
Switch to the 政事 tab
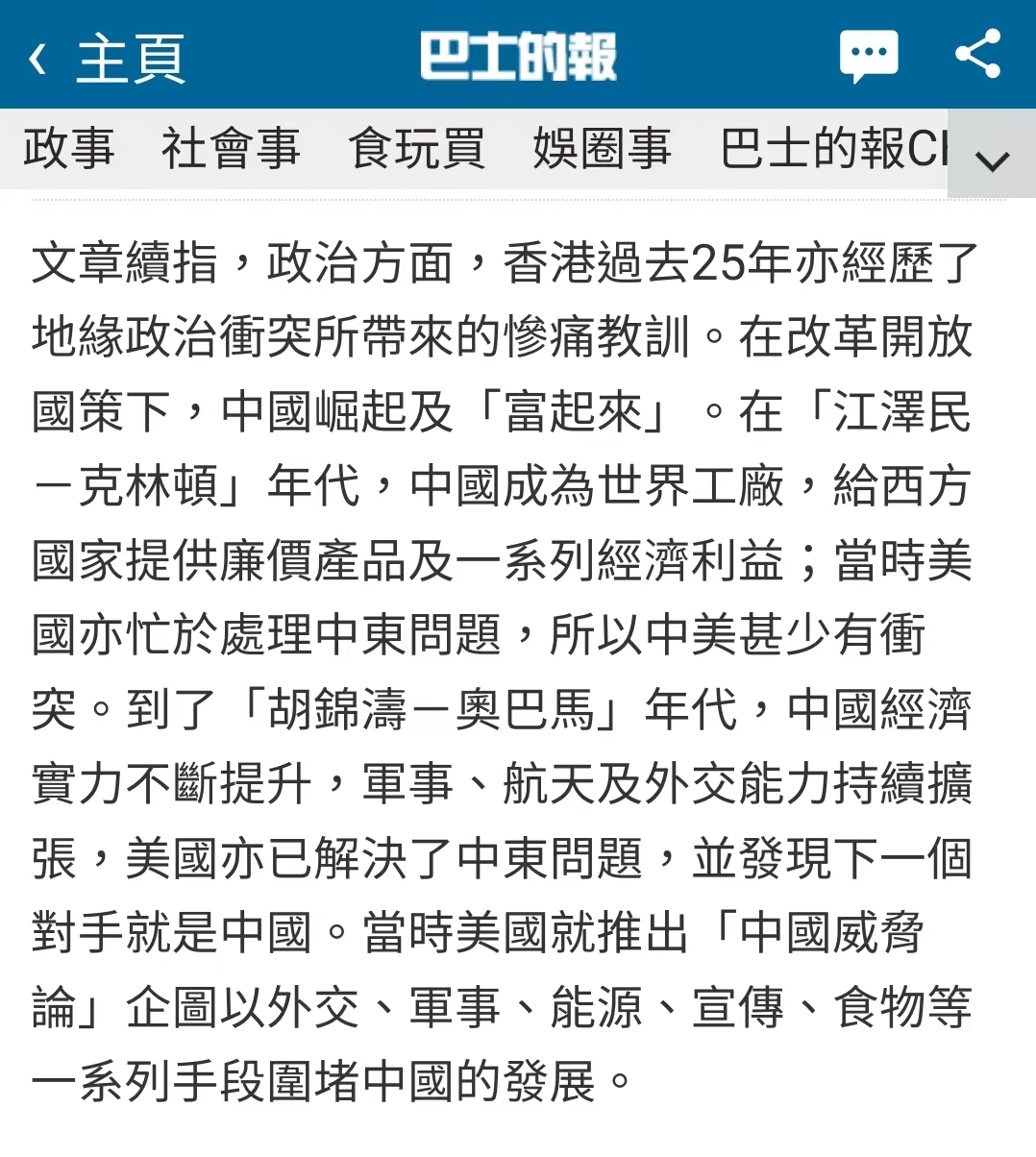point(69,149)
